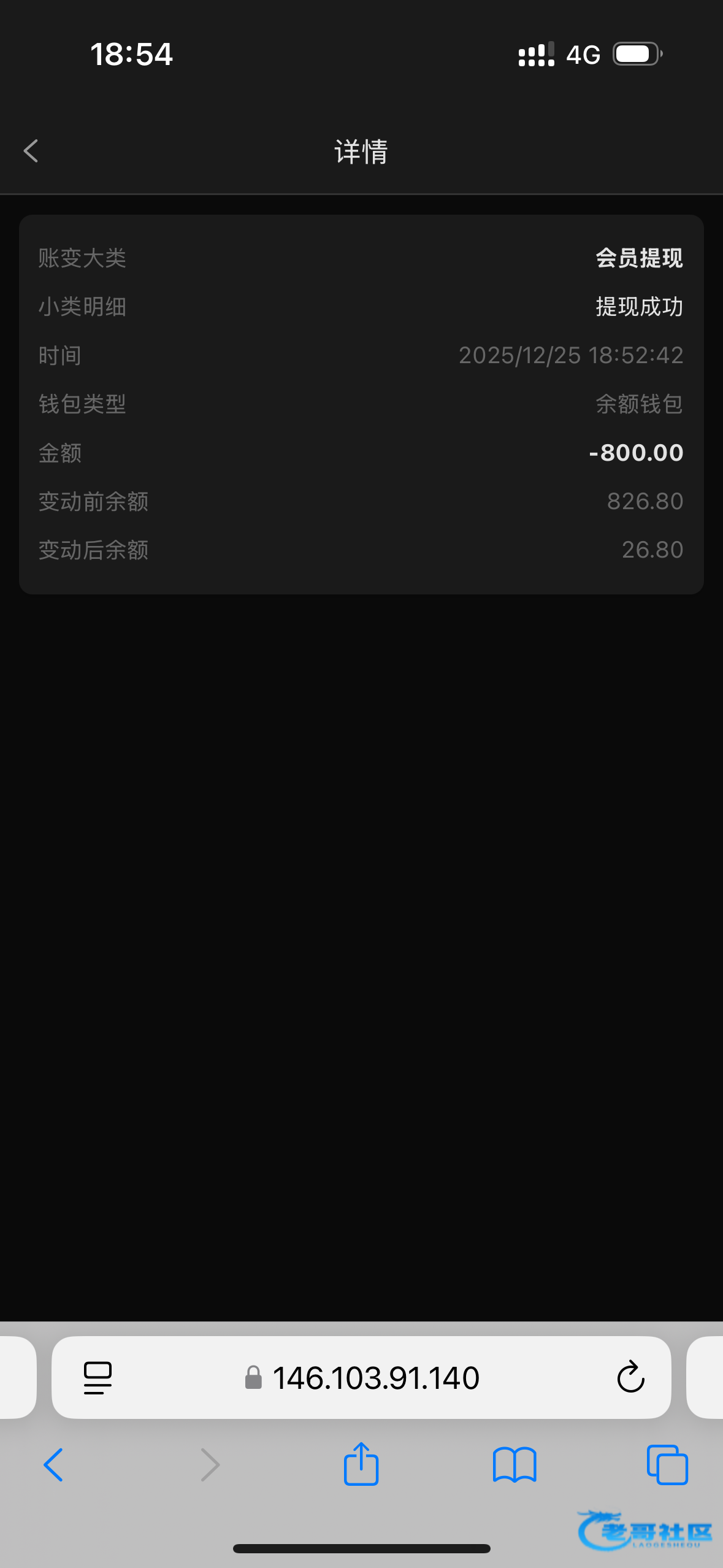Show all open Safari tabs
723x1568 pixels.
pos(667,1465)
